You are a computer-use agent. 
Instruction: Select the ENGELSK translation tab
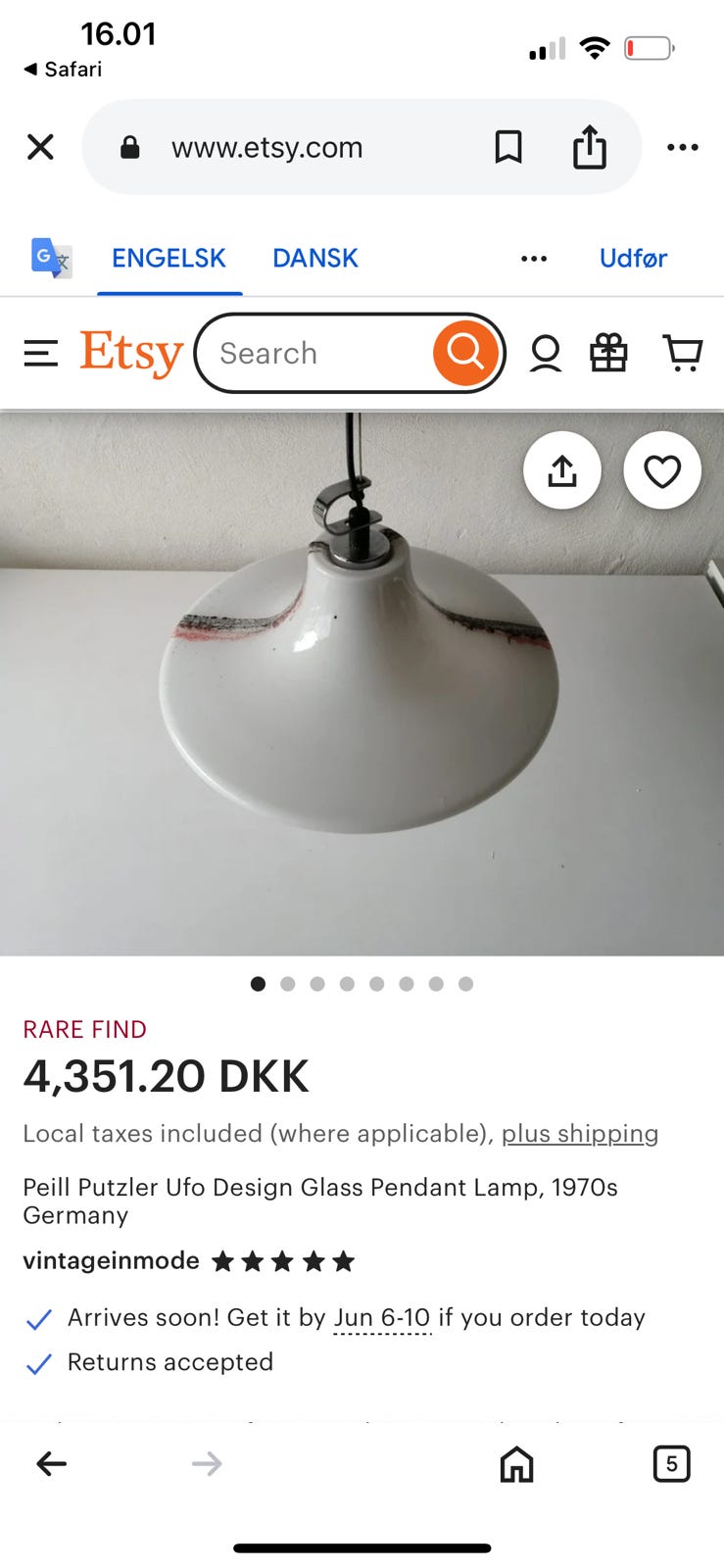pyautogui.click(x=169, y=258)
